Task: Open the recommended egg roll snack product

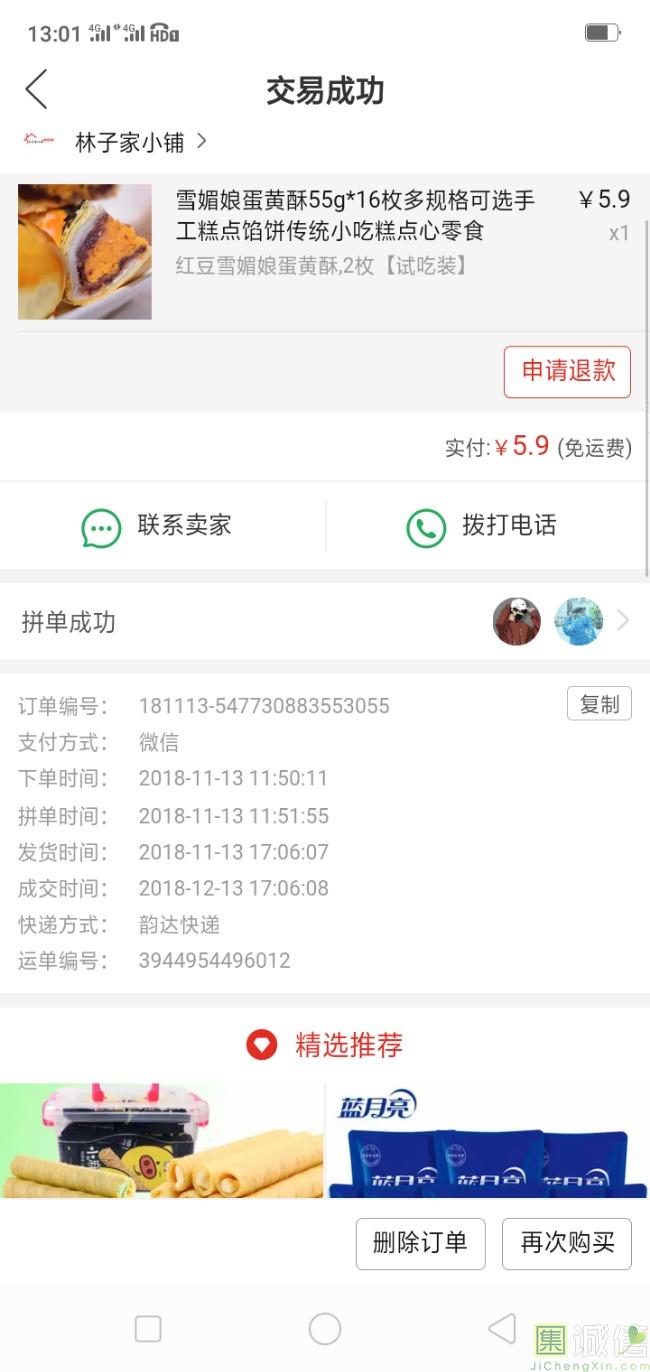Action: [x=162, y=1141]
